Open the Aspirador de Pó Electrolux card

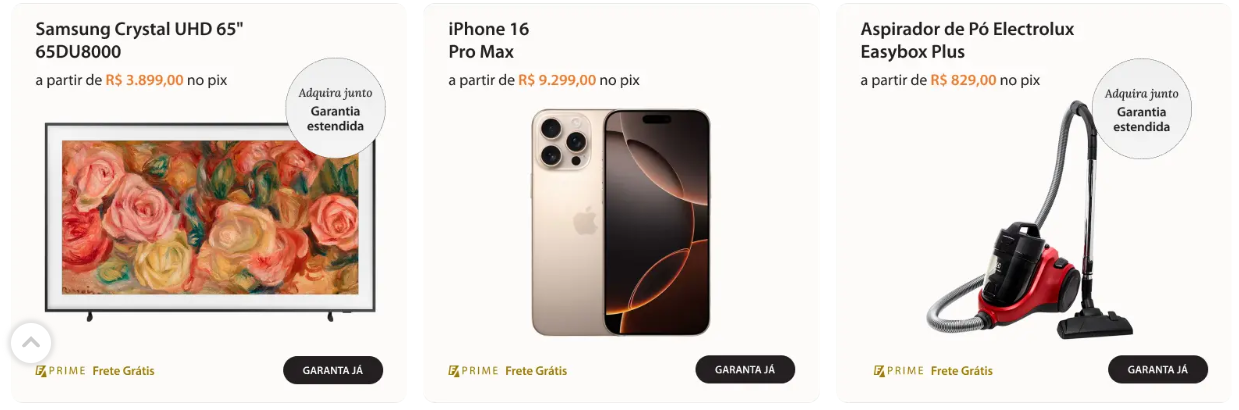click(967, 41)
